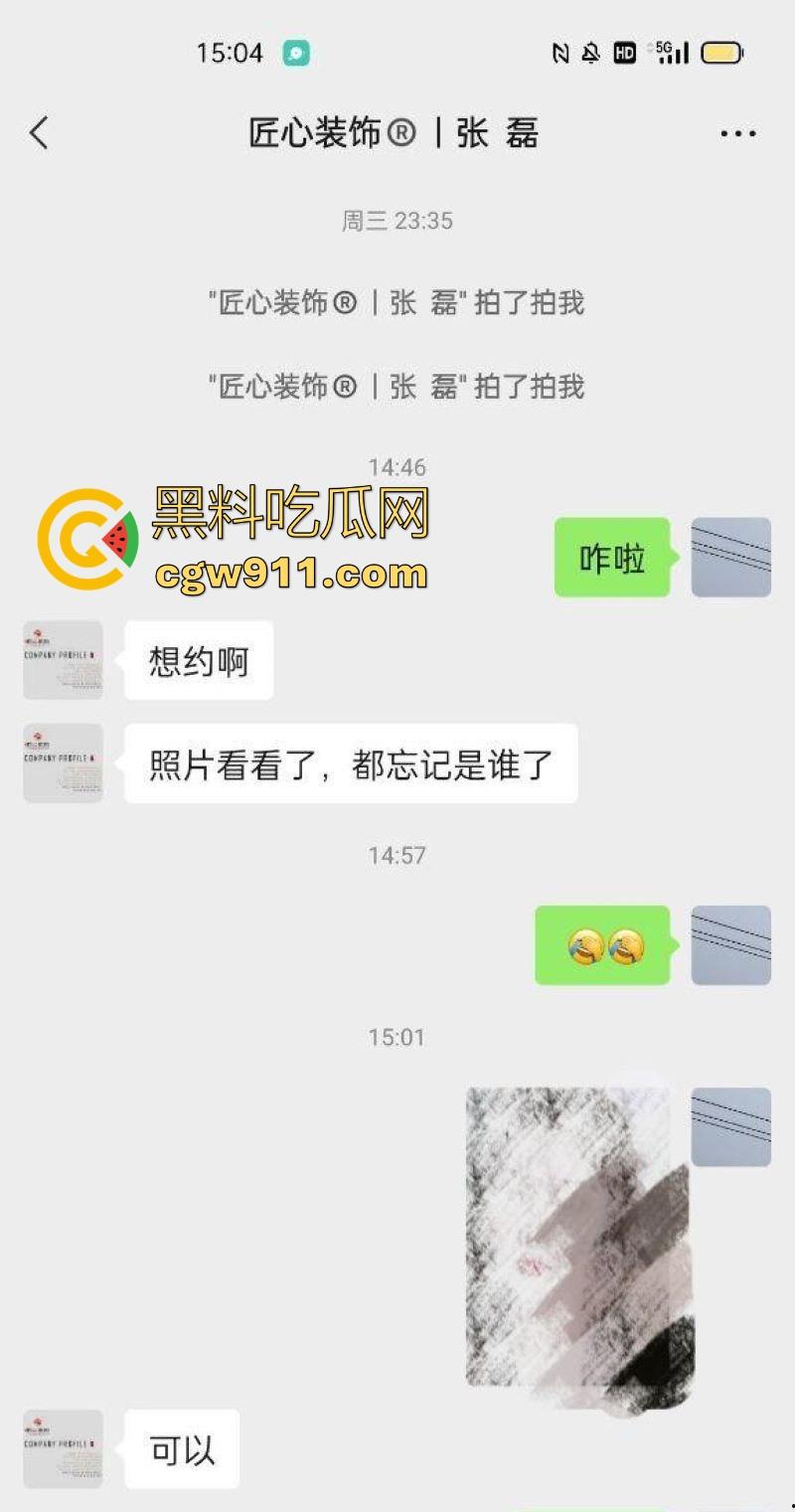Open the contact's COMPANY PROFILE avatar
The image size is (795, 1512).
coord(62,659)
